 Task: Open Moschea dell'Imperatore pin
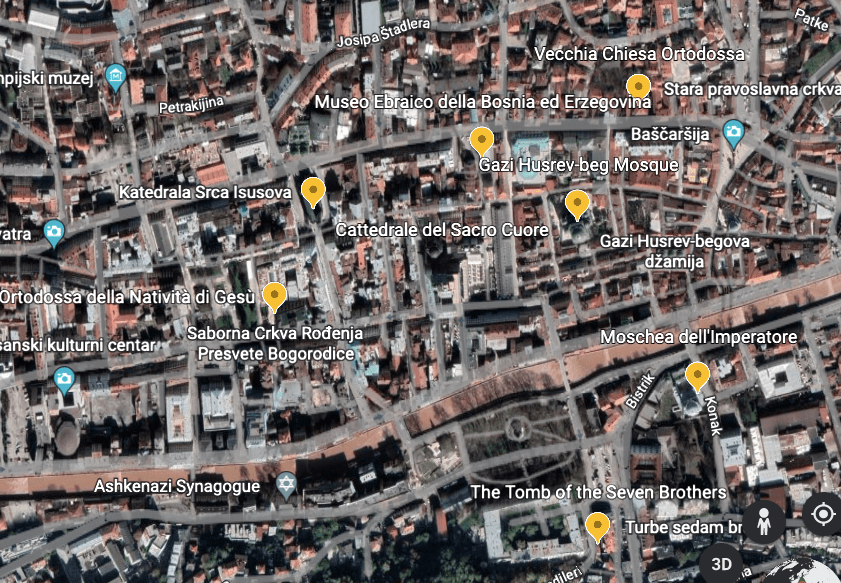(697, 376)
